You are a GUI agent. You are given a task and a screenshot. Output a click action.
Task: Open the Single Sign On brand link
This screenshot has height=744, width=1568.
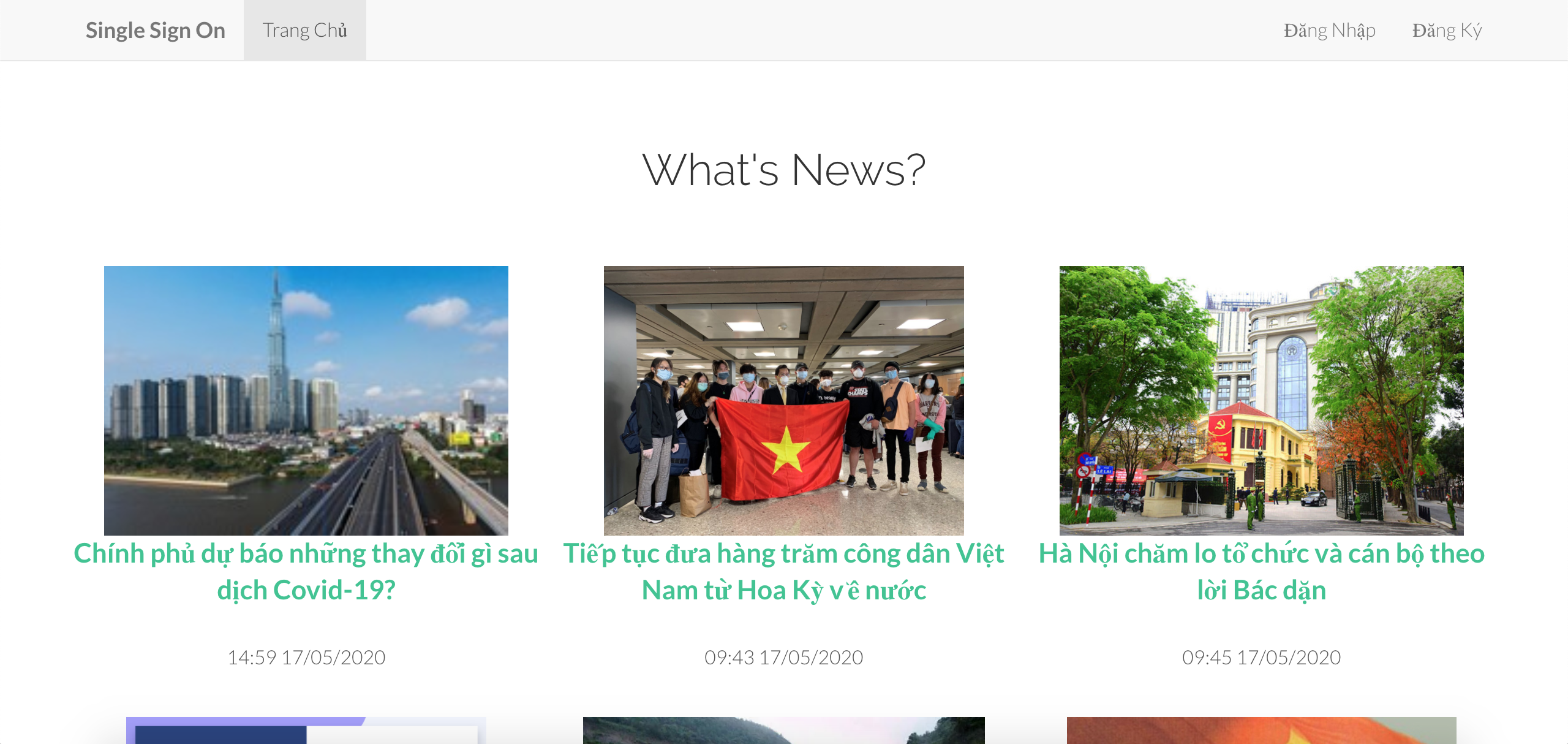(155, 30)
